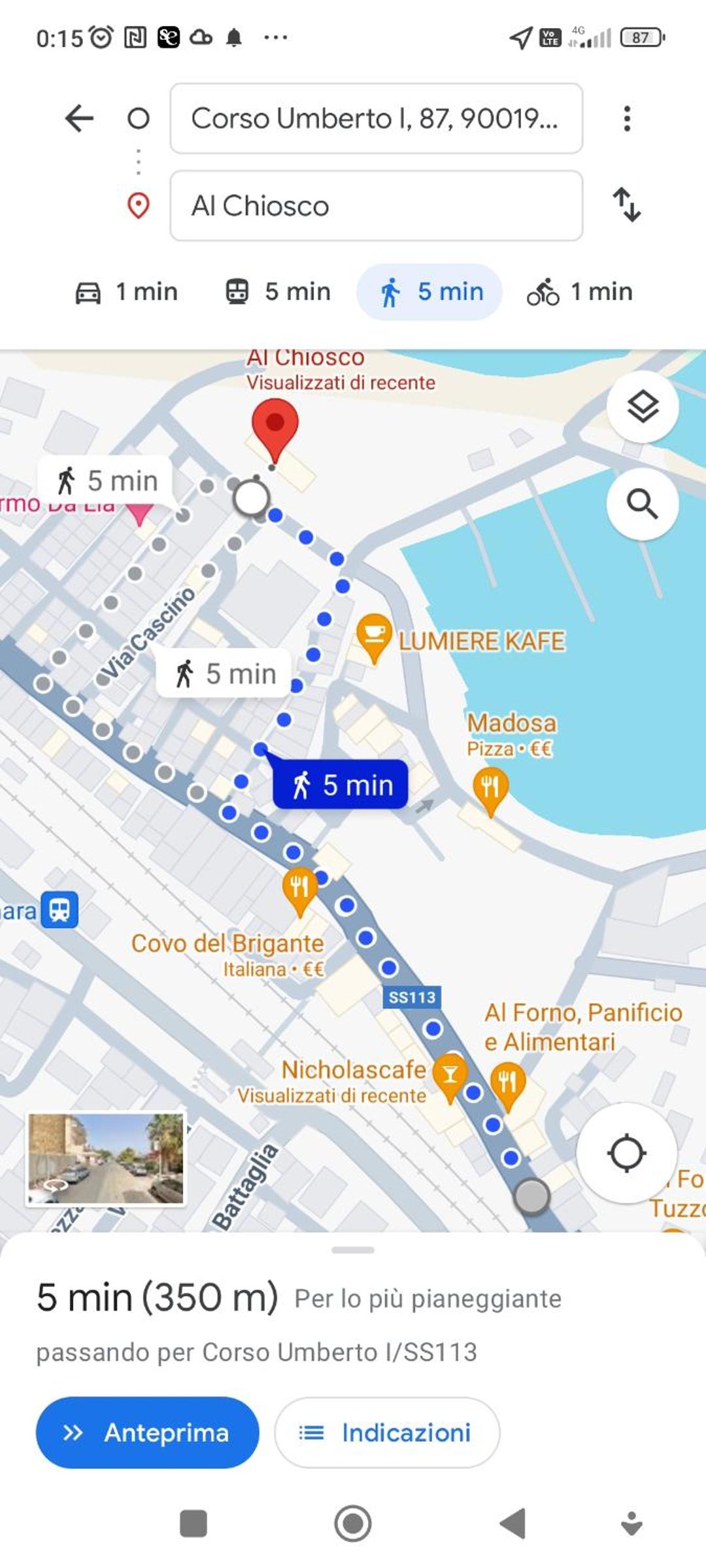Search along the route with magnifier
Image resolution: width=706 pixels, height=1568 pixels.
click(x=643, y=504)
